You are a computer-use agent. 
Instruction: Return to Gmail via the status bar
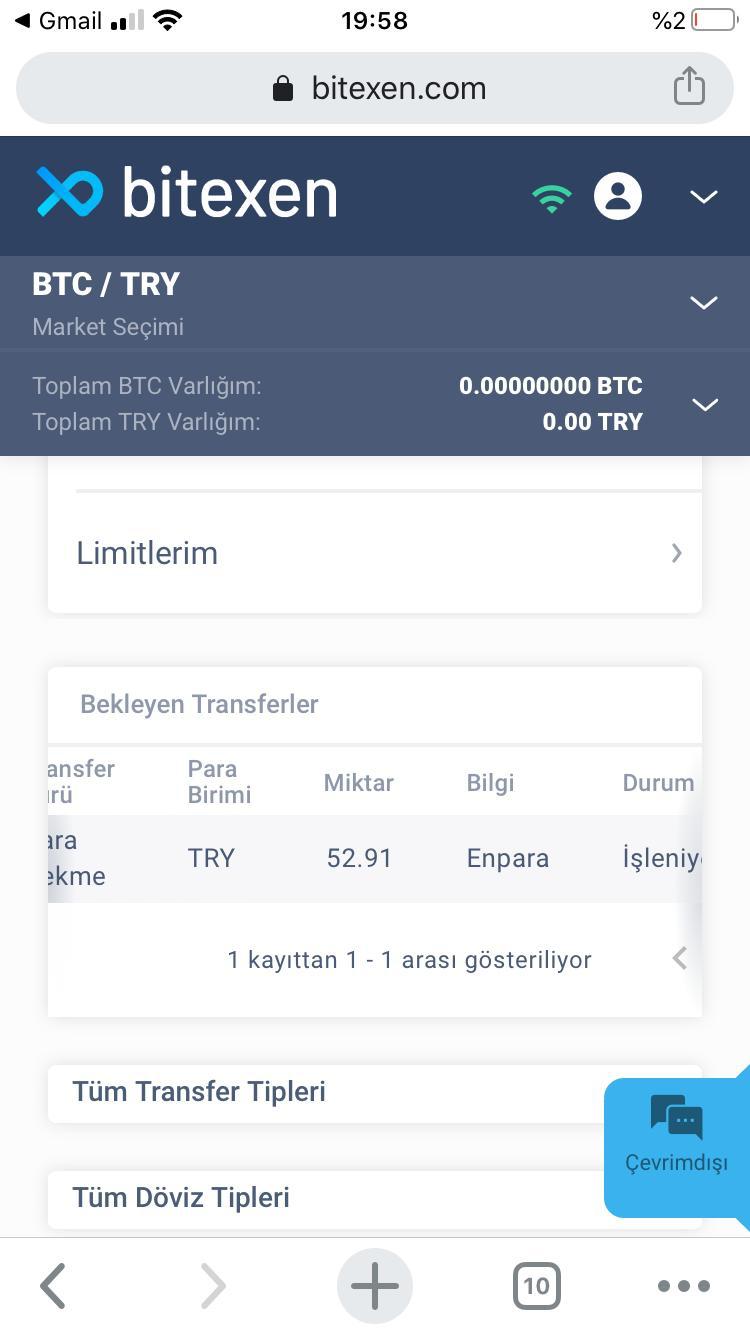coord(58,20)
